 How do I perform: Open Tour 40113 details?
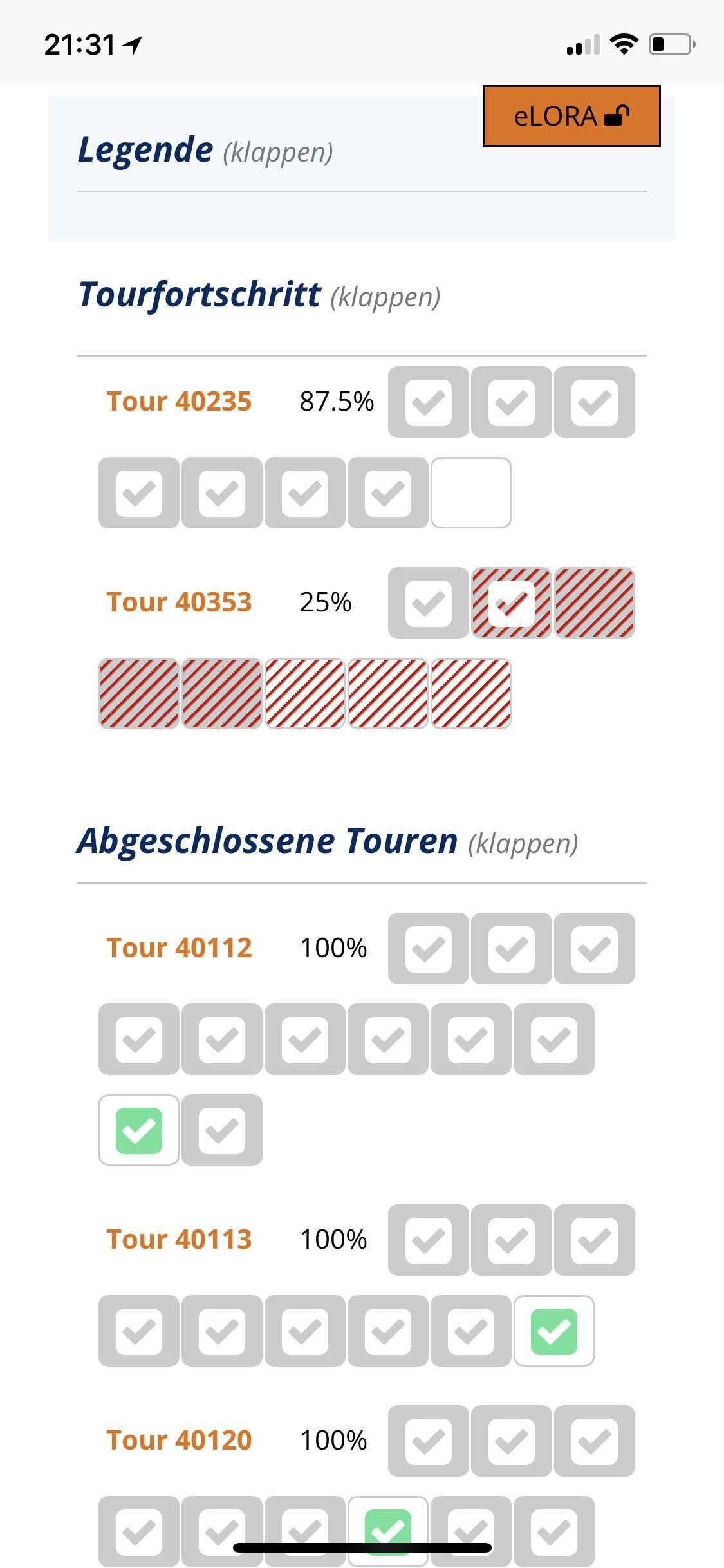pyautogui.click(x=179, y=1240)
